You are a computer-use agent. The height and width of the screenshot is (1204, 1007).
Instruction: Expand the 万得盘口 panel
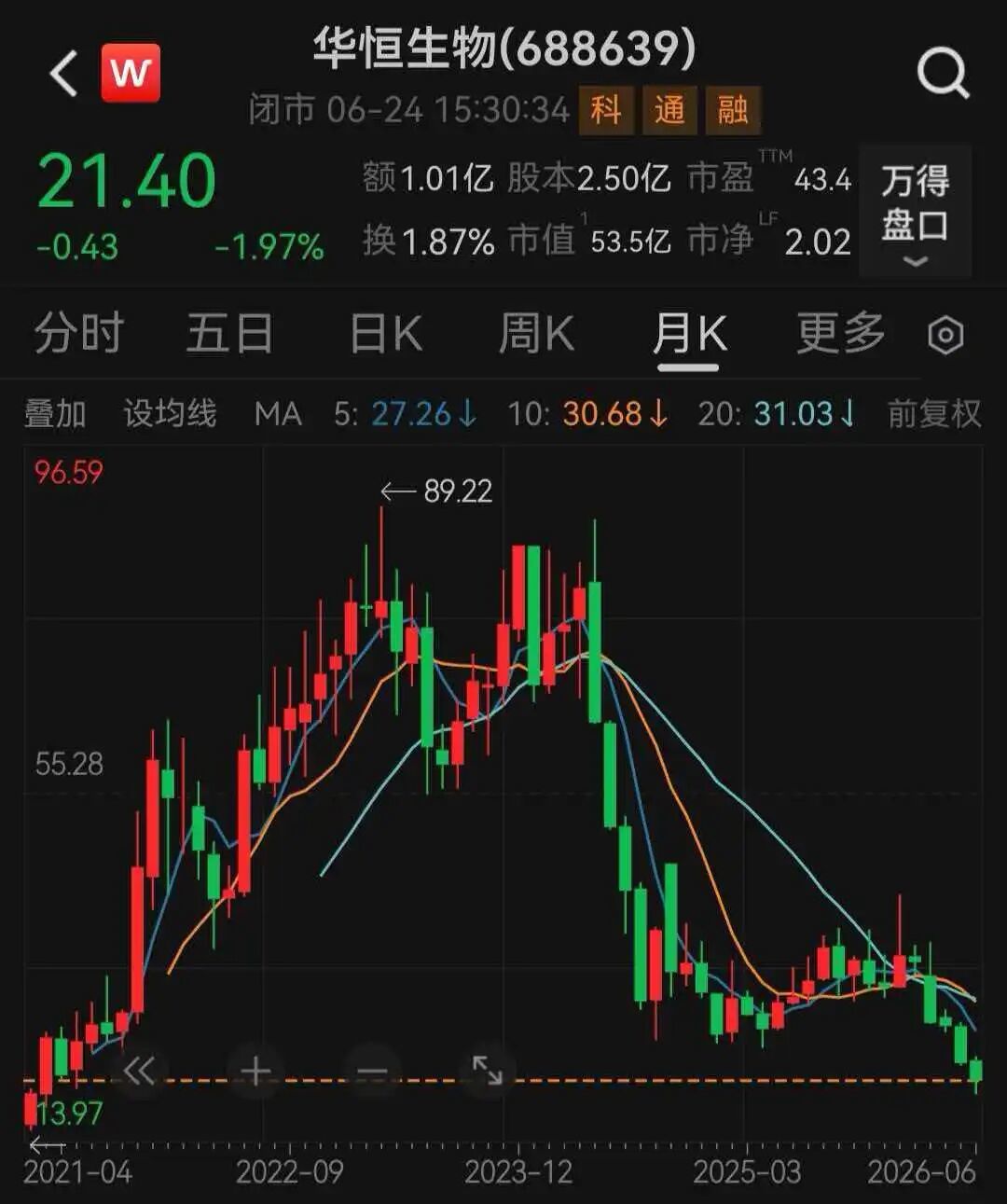pos(915,211)
